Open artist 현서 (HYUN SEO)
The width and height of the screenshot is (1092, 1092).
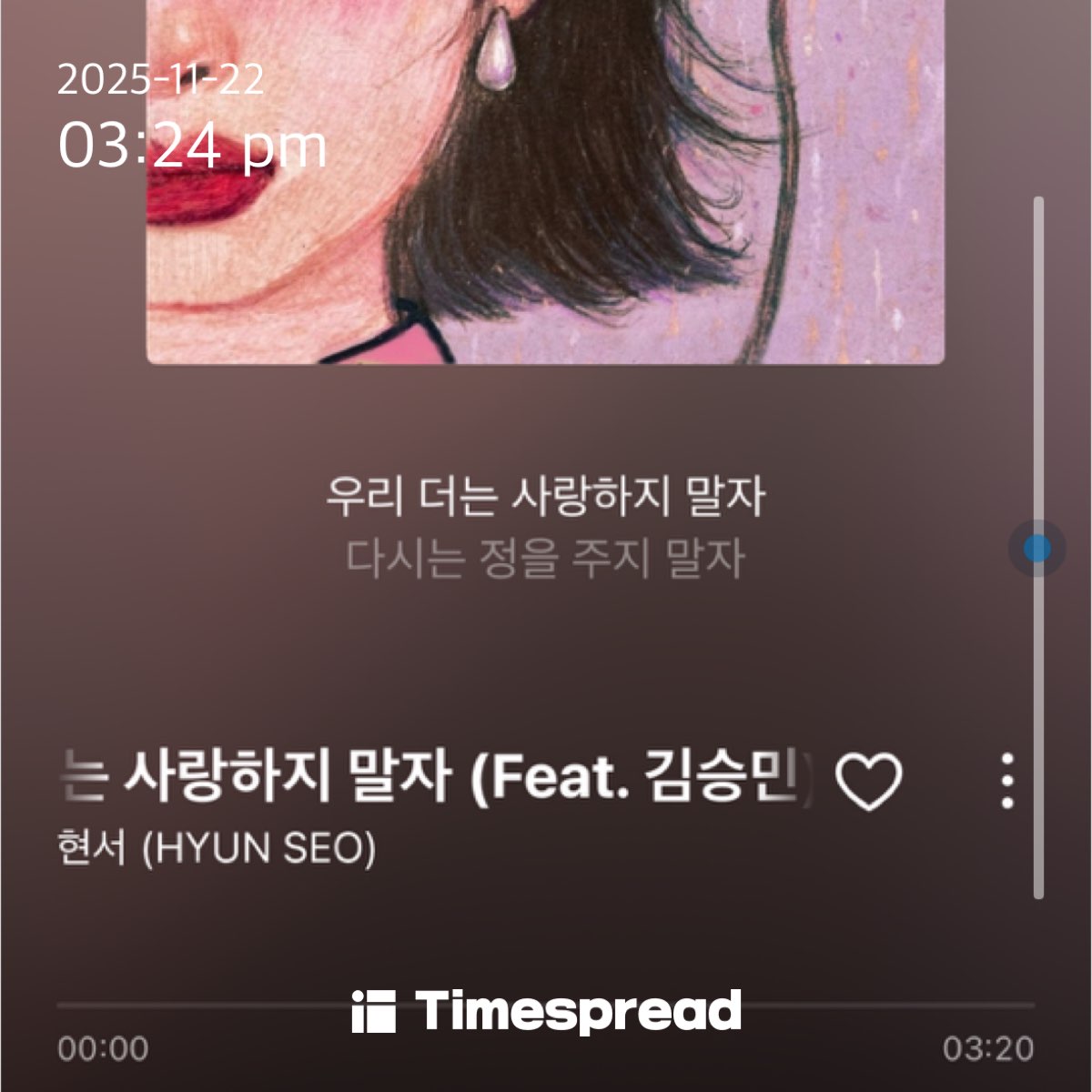point(217,849)
